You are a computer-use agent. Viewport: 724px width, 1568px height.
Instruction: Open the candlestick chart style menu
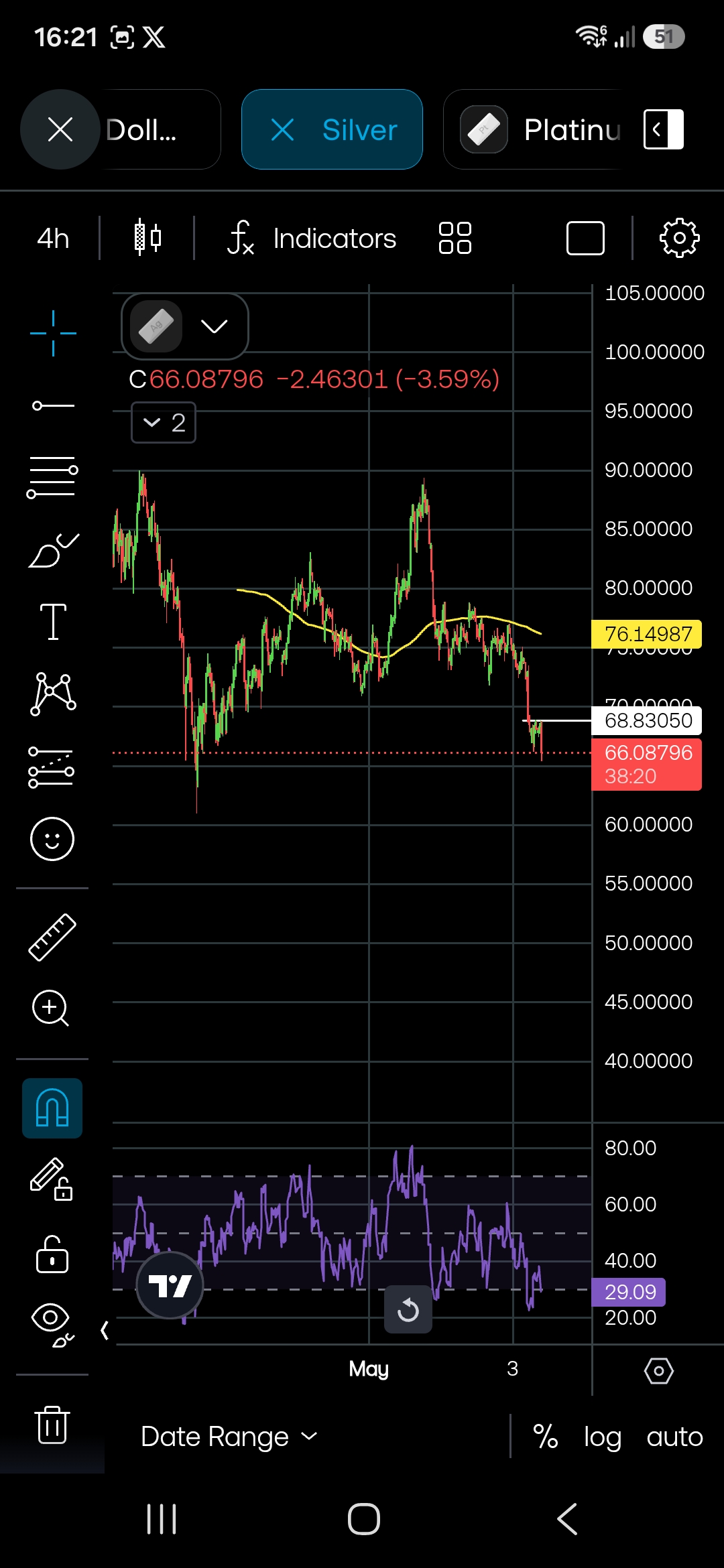click(147, 238)
